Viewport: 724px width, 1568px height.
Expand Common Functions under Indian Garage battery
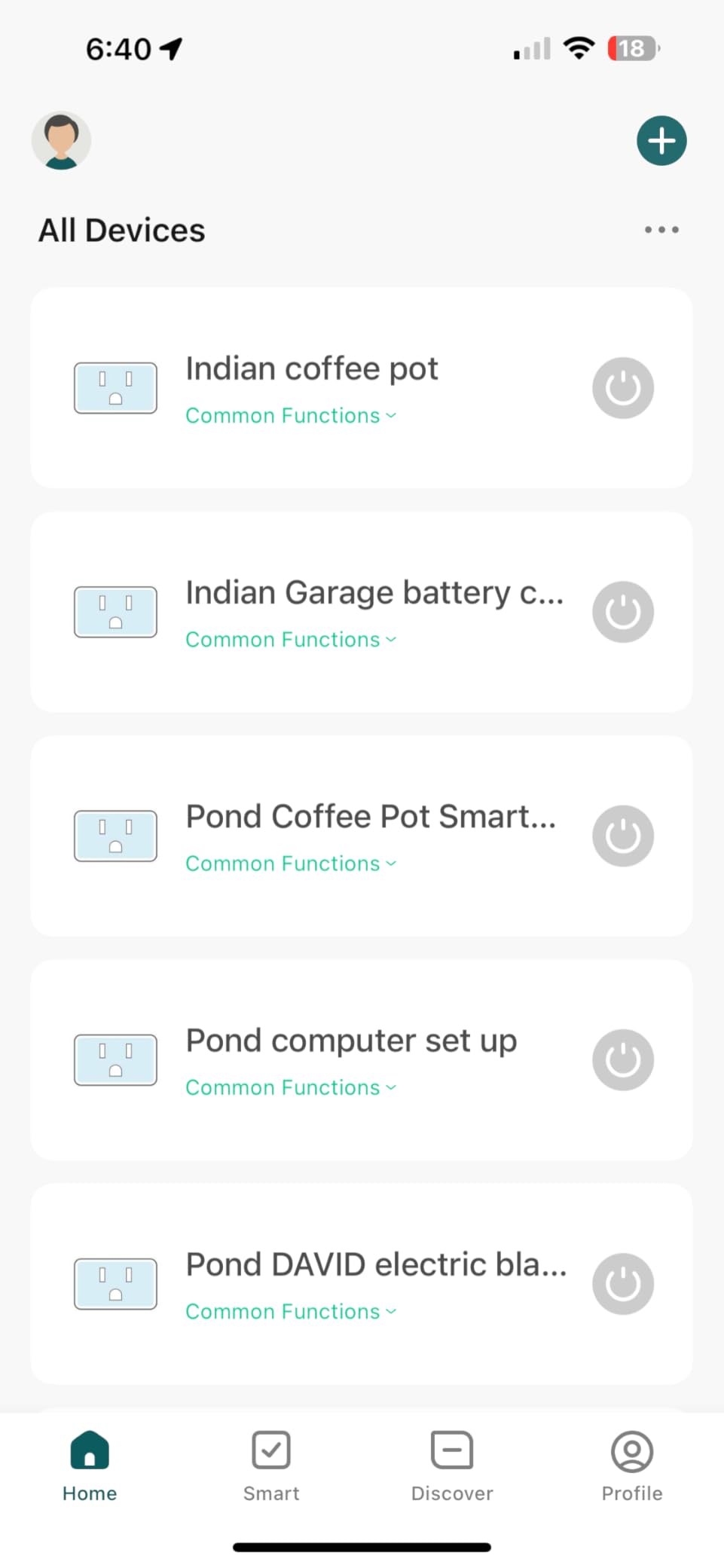tap(291, 640)
